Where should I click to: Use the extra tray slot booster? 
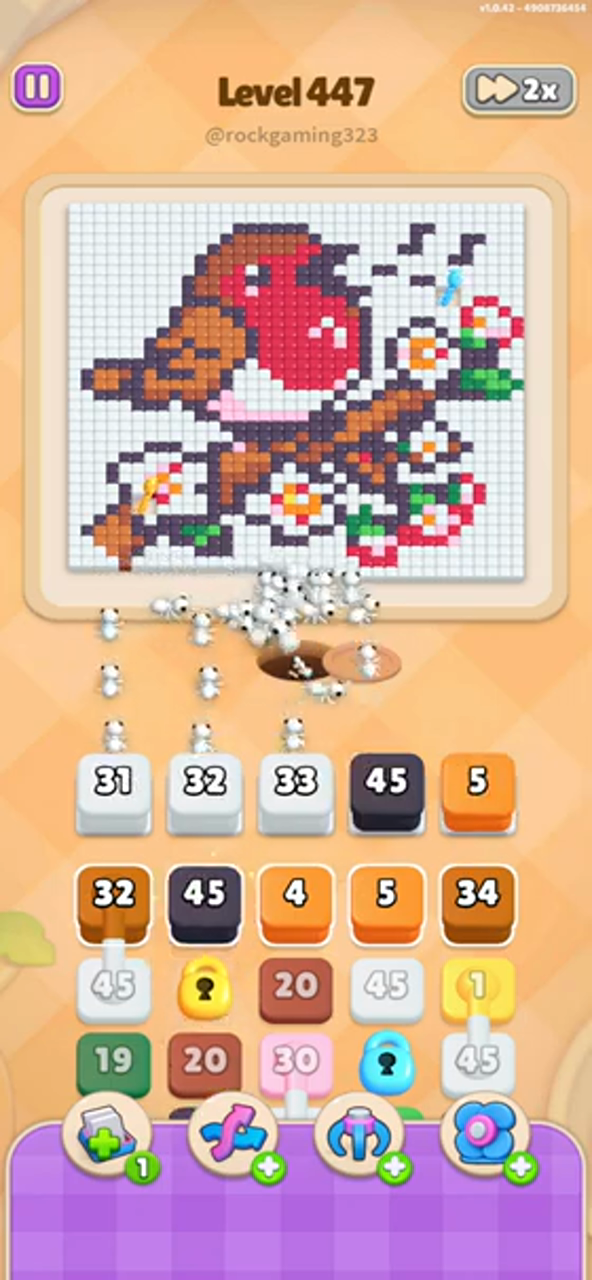point(107,1136)
